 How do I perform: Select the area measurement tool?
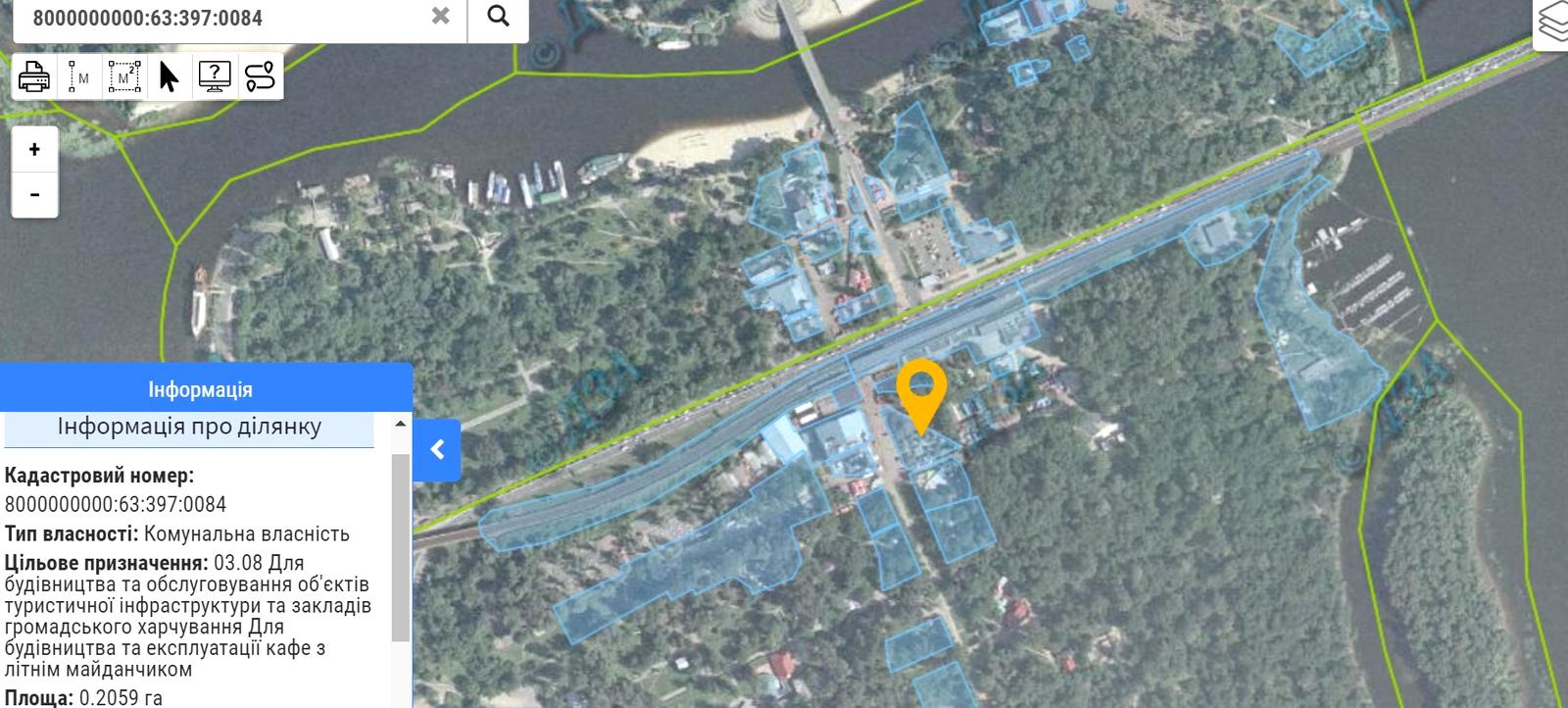tap(123, 76)
